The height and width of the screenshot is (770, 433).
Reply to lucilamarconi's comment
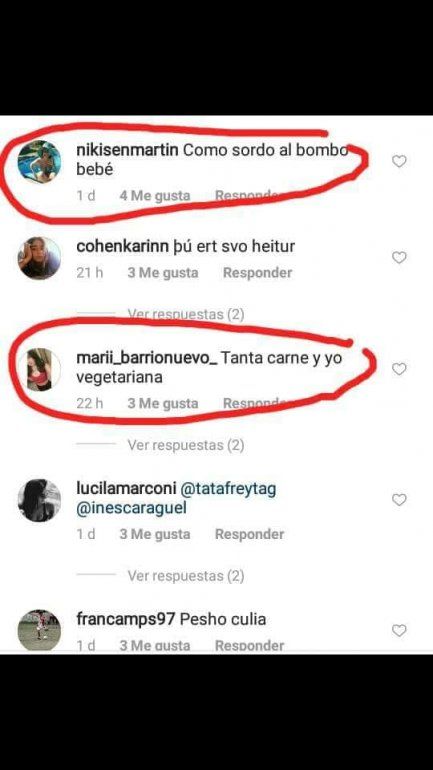tap(249, 534)
